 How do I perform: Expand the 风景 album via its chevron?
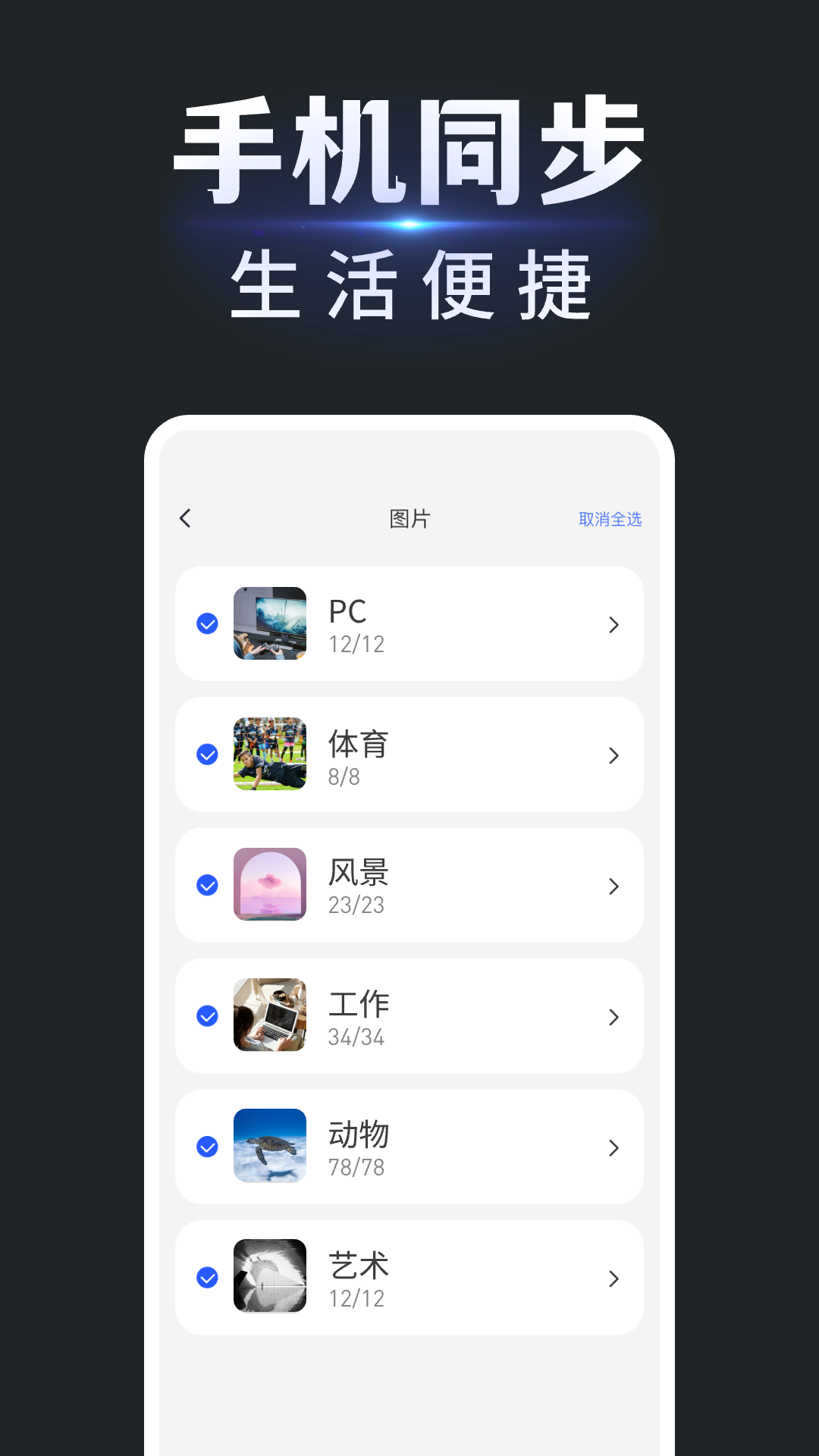point(613,884)
